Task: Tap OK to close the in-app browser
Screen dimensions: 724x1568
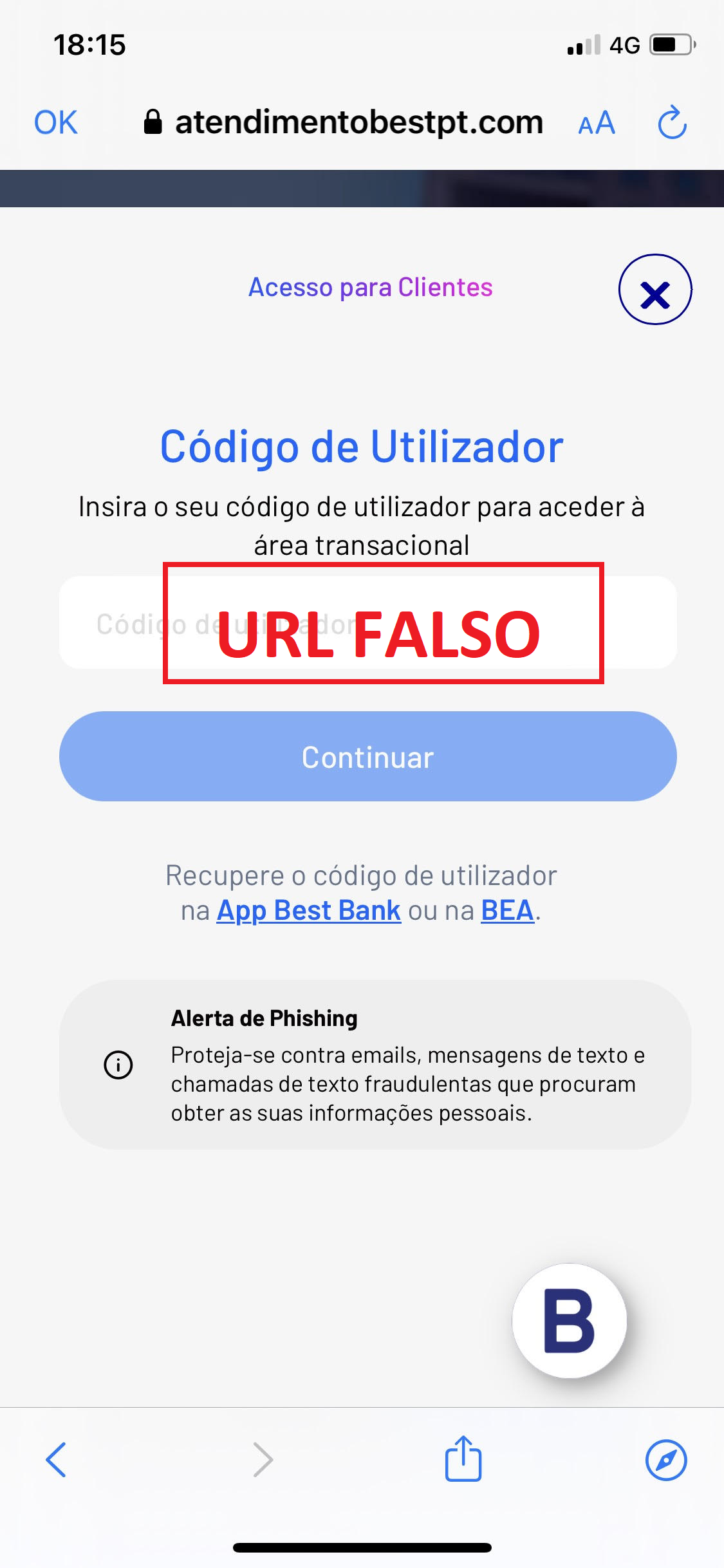Action: (56, 122)
